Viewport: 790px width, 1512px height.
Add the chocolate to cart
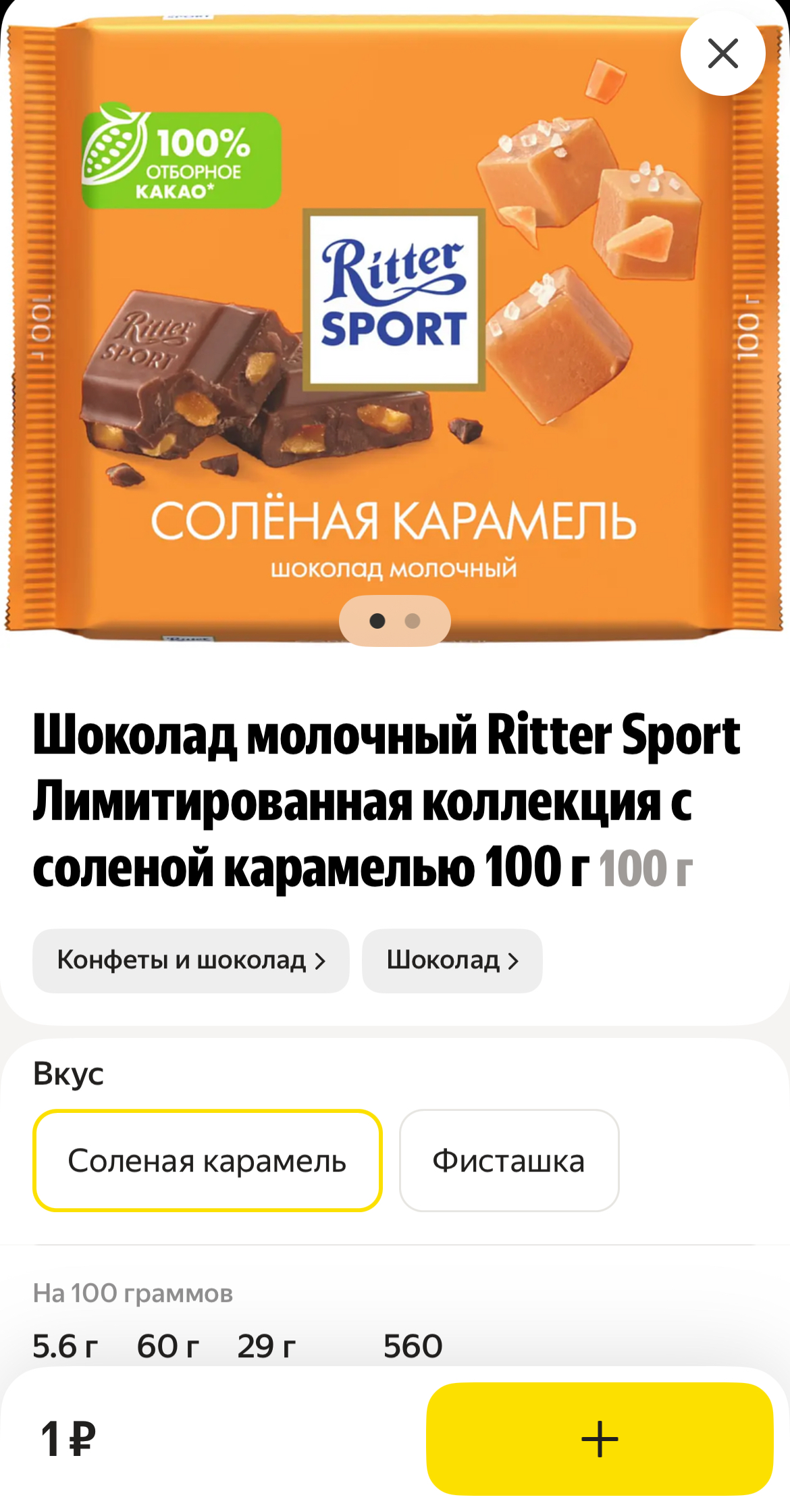[599, 1438]
